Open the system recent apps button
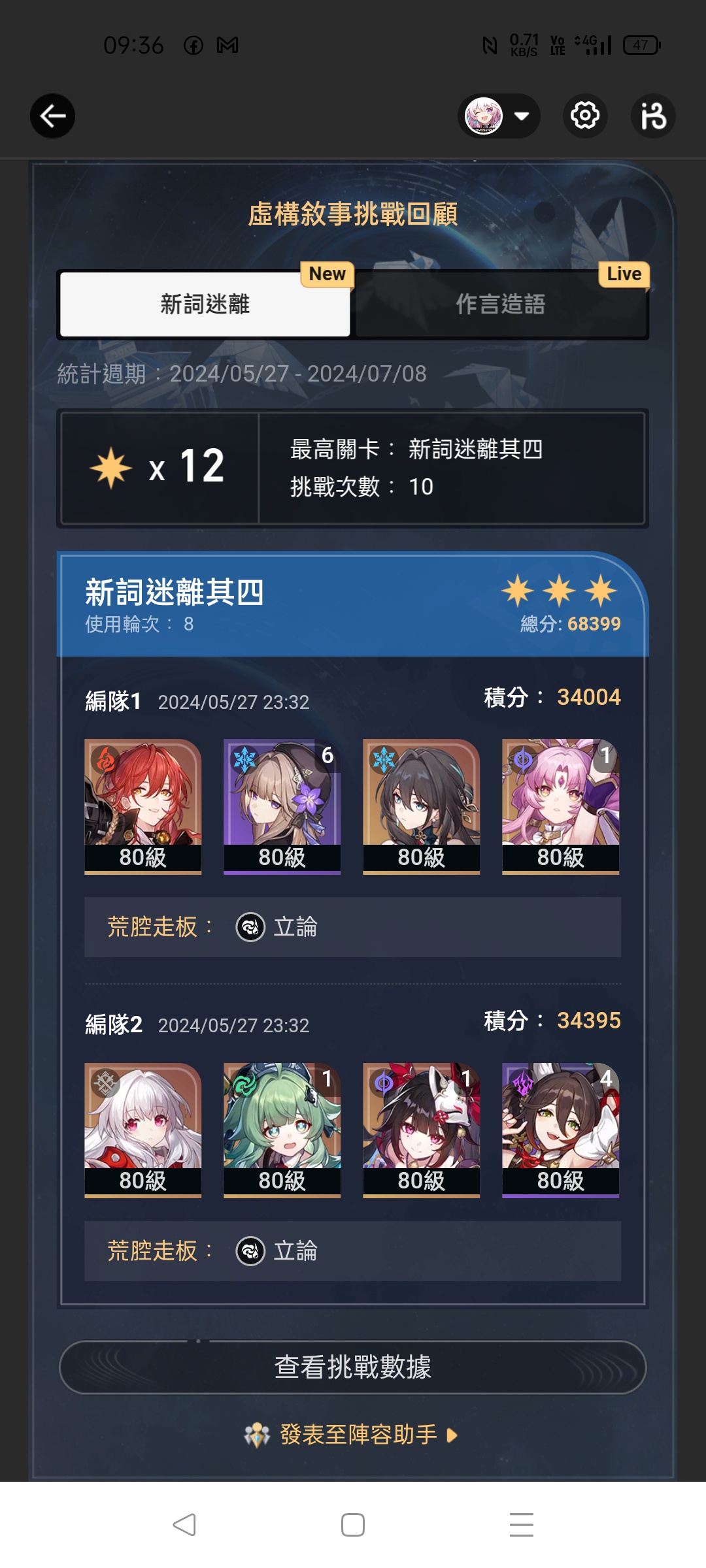Screen dimensions: 706x1568 click(x=522, y=1525)
